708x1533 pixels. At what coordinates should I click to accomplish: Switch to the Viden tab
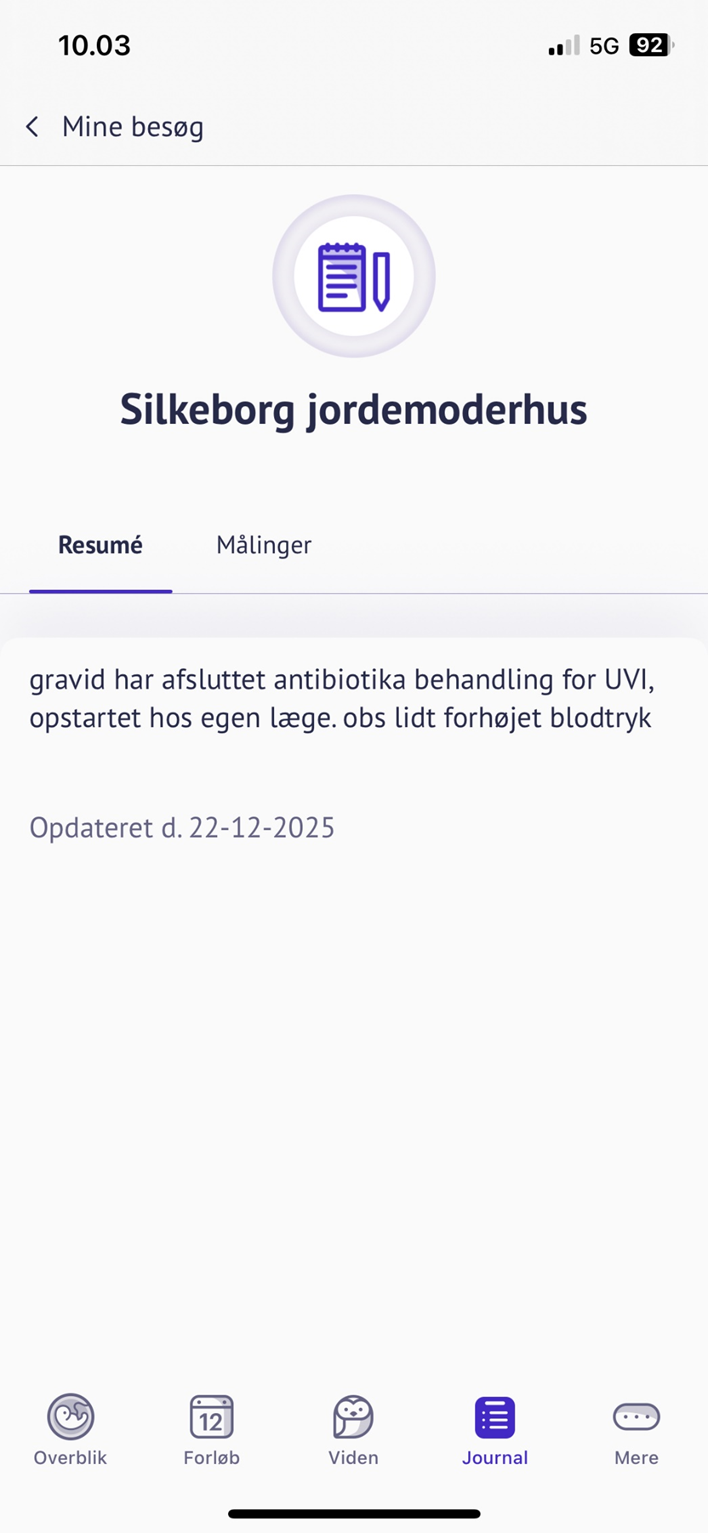coord(353,1429)
